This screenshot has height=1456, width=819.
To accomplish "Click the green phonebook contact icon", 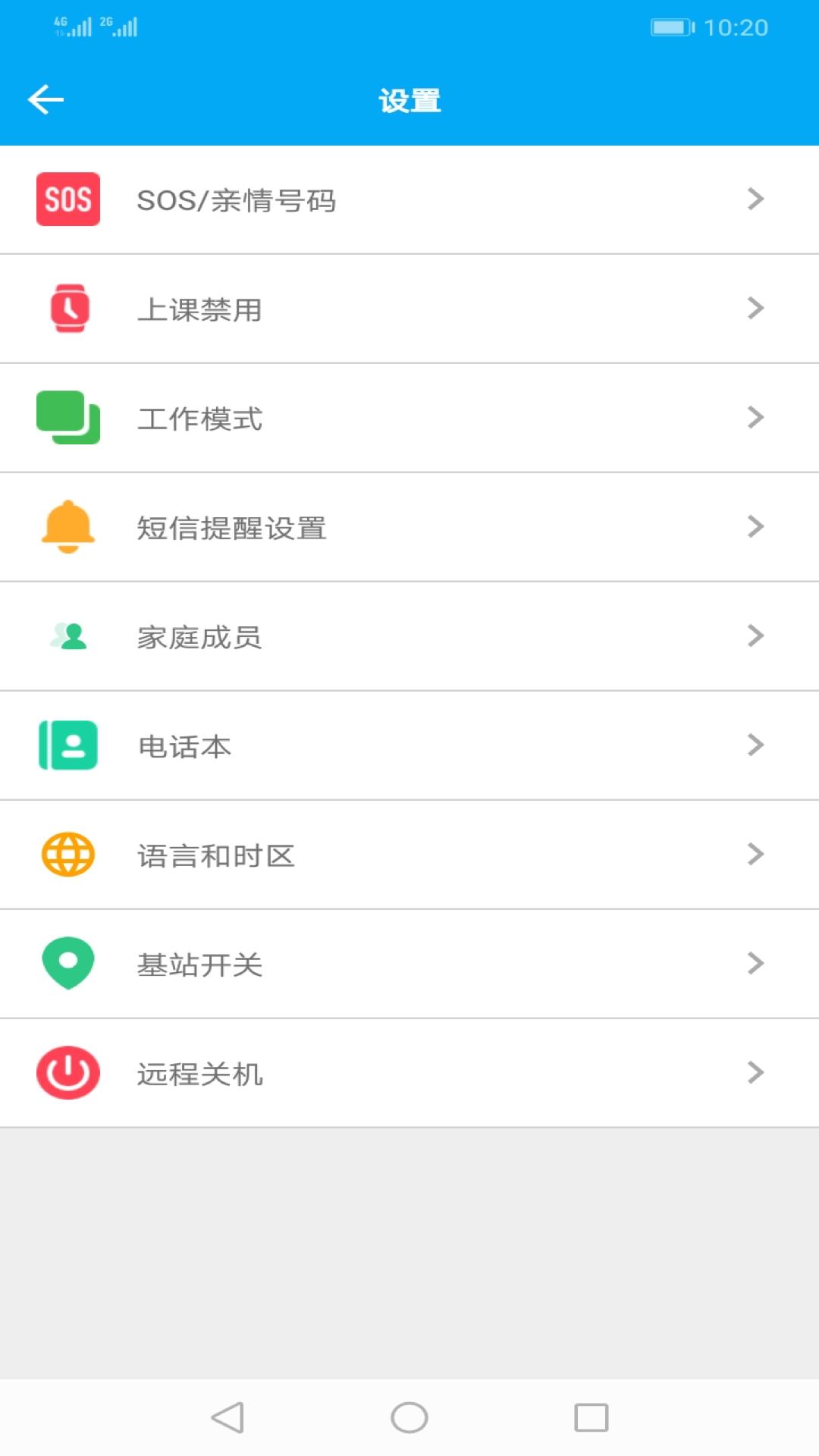I will pos(67,745).
